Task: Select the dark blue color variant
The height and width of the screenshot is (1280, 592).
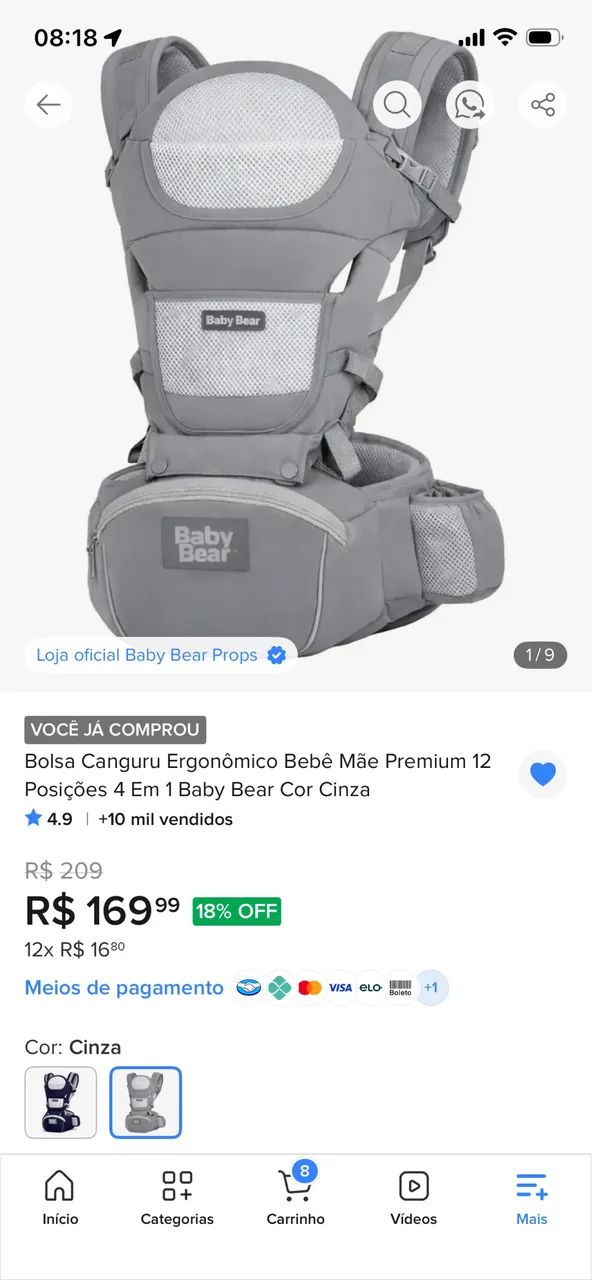Action: click(61, 1102)
